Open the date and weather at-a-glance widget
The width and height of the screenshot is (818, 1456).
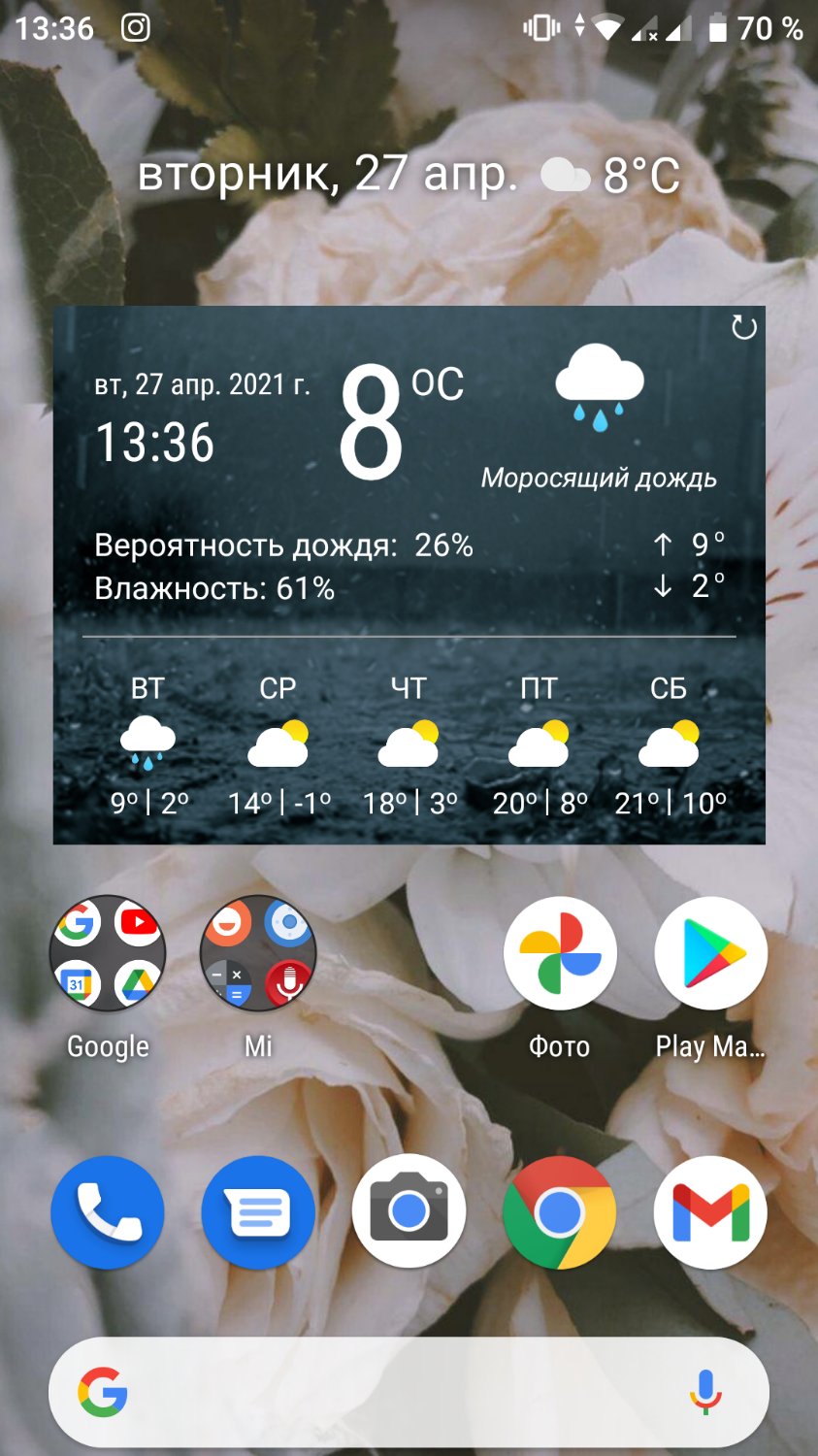(409, 175)
